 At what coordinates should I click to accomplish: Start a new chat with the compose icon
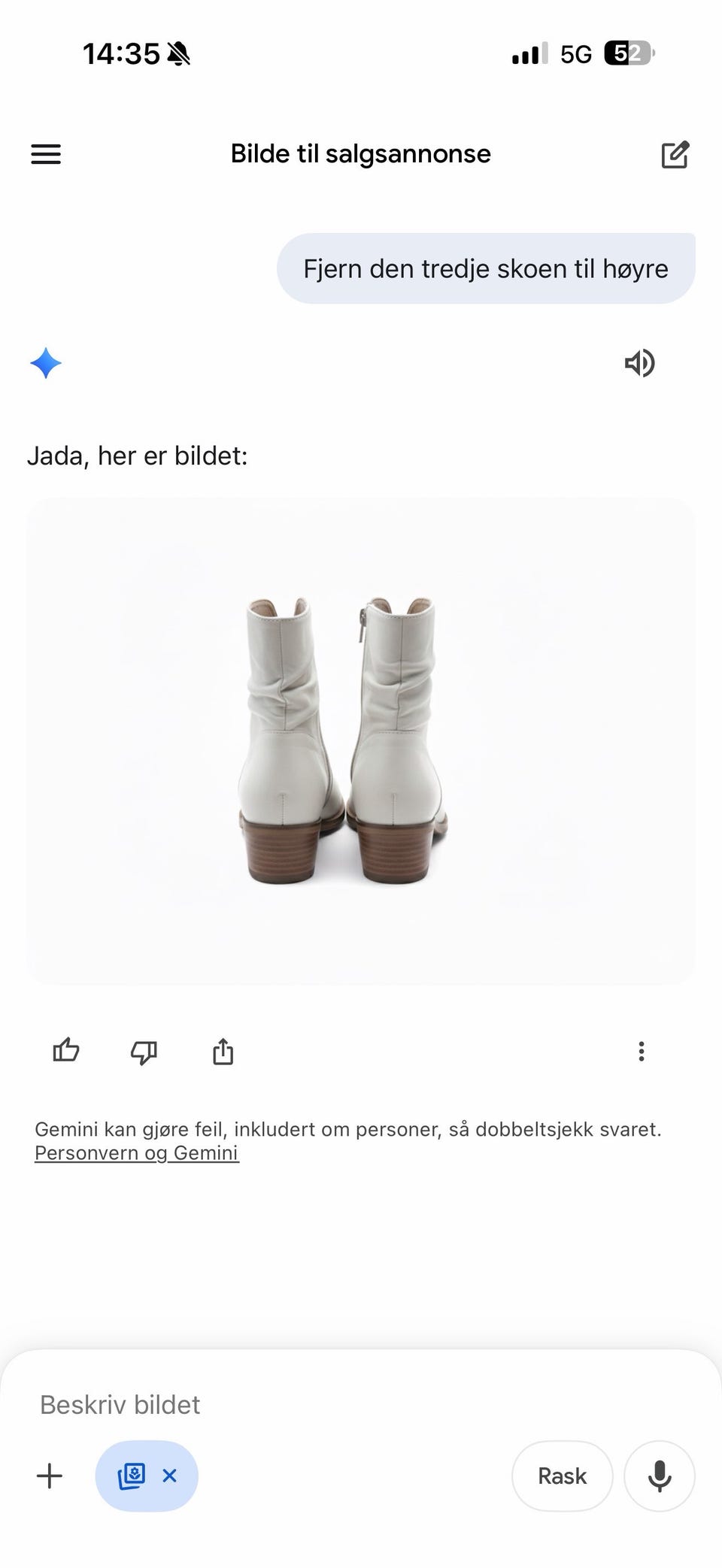(675, 154)
